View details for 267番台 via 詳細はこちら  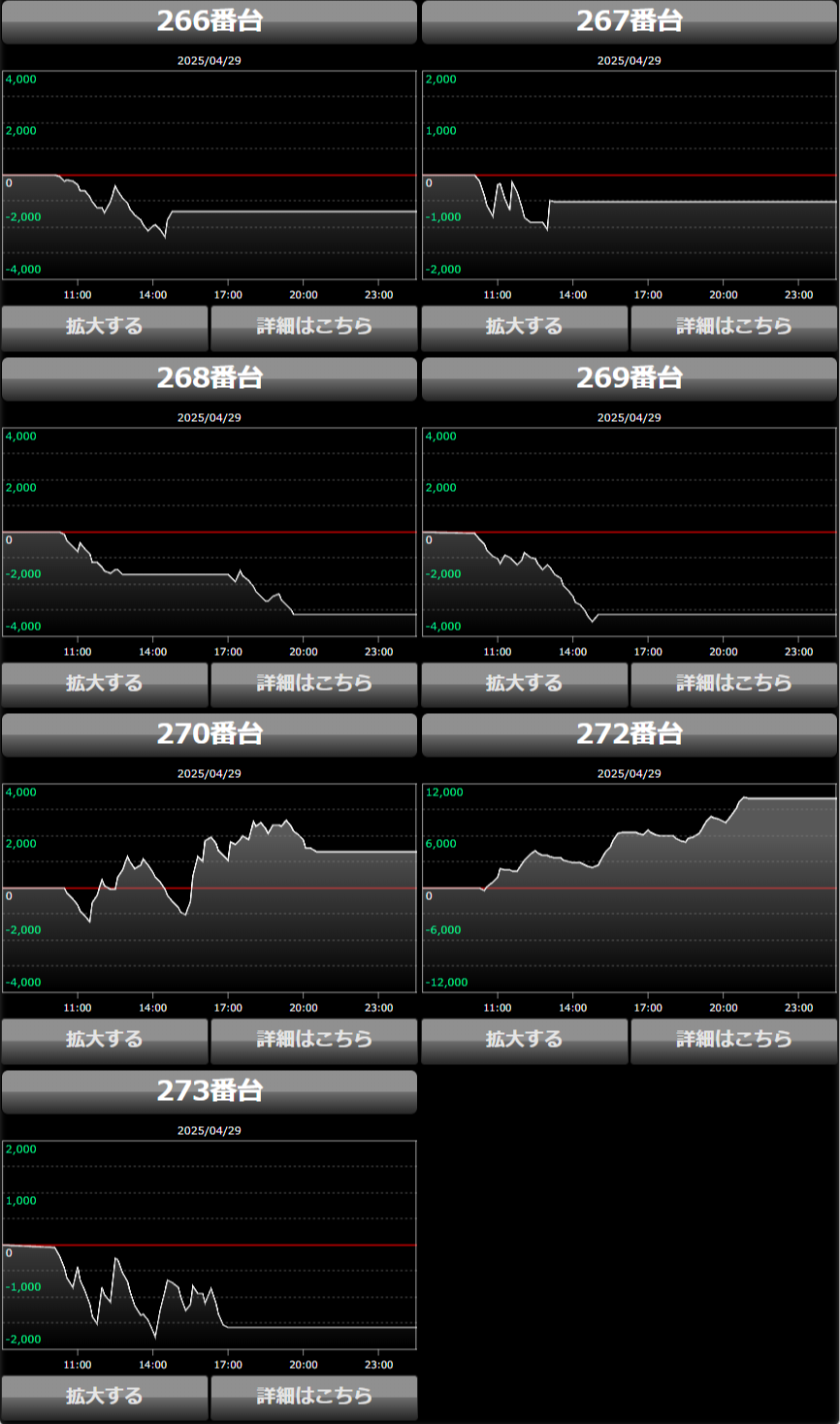[x=734, y=328]
